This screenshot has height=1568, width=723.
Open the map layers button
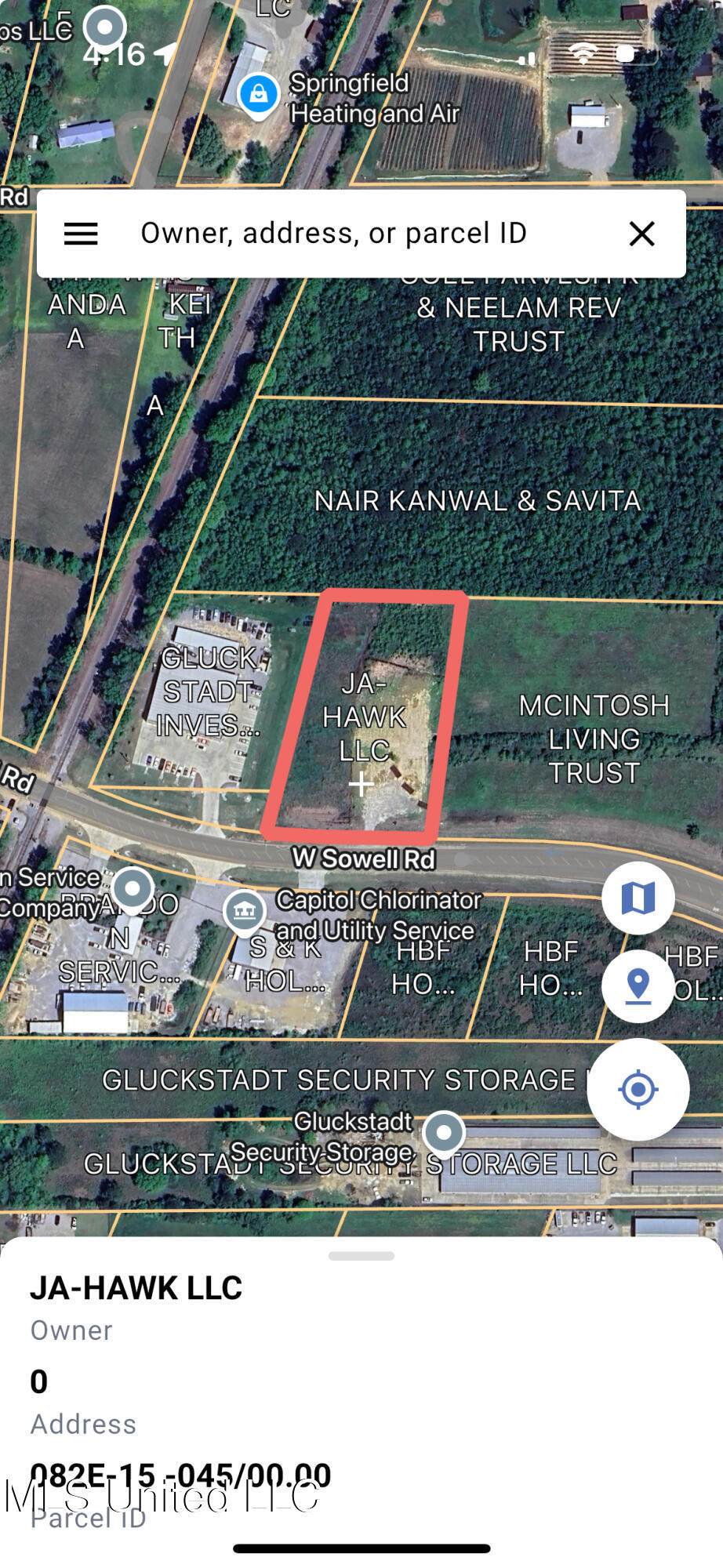[638, 898]
